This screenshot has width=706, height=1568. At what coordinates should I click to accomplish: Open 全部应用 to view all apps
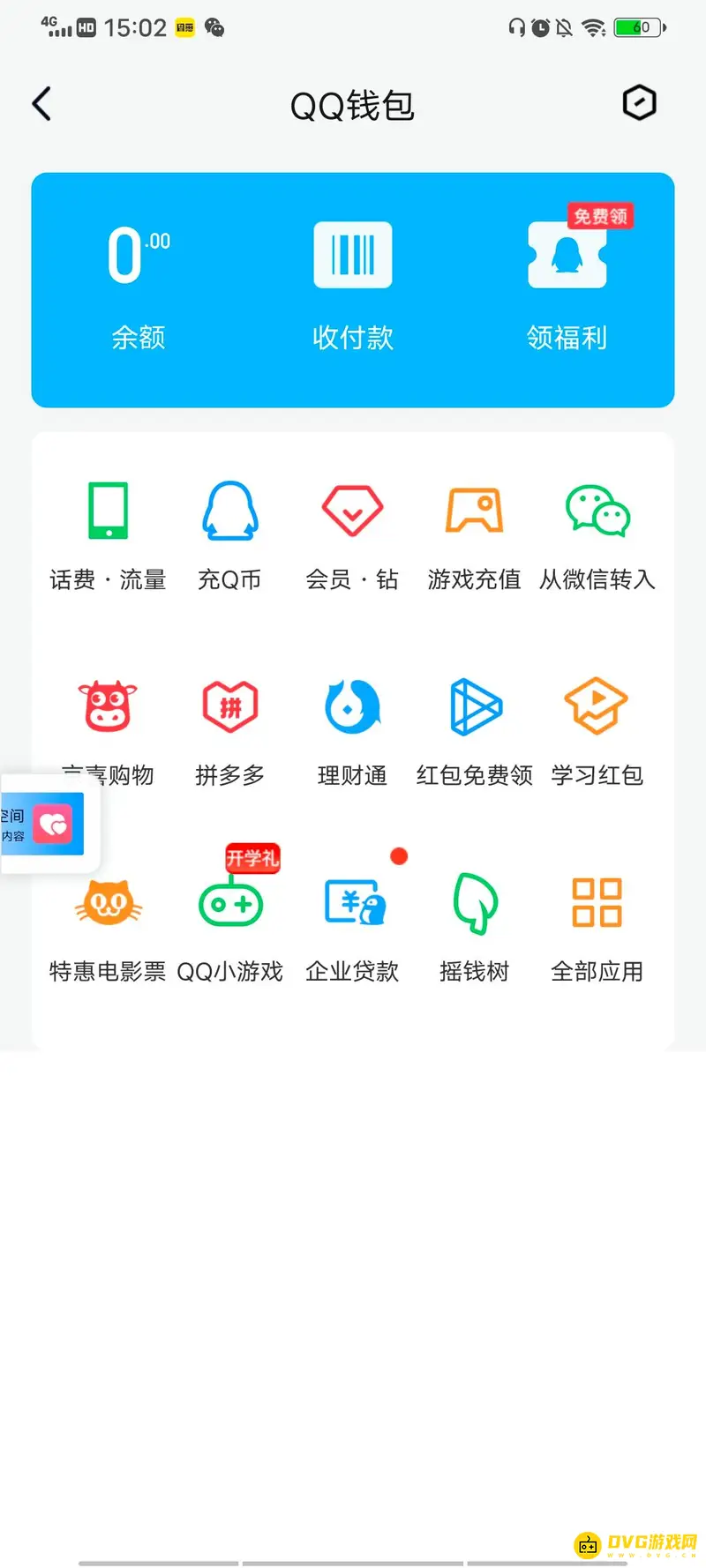[597, 901]
